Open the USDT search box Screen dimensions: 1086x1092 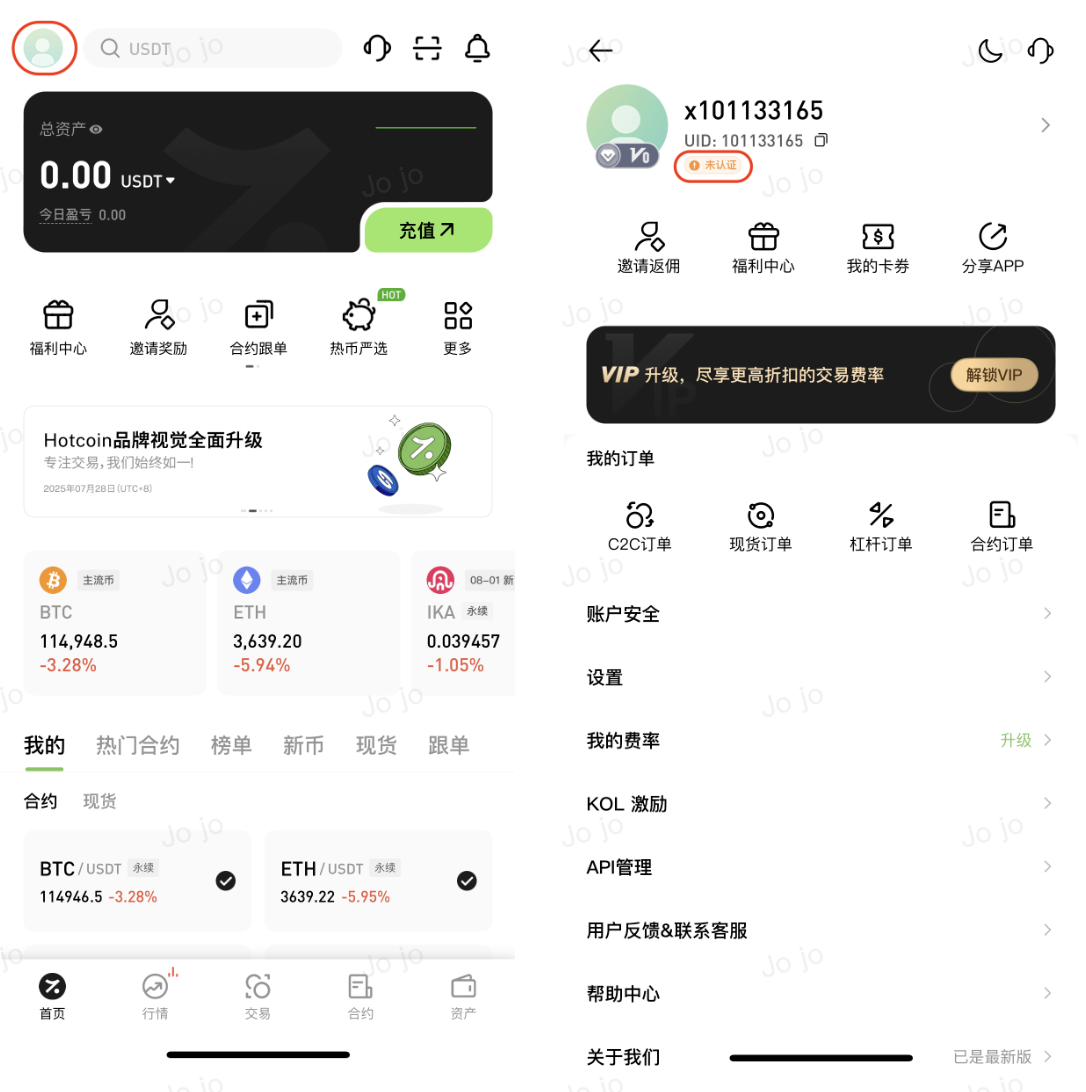[x=212, y=48]
